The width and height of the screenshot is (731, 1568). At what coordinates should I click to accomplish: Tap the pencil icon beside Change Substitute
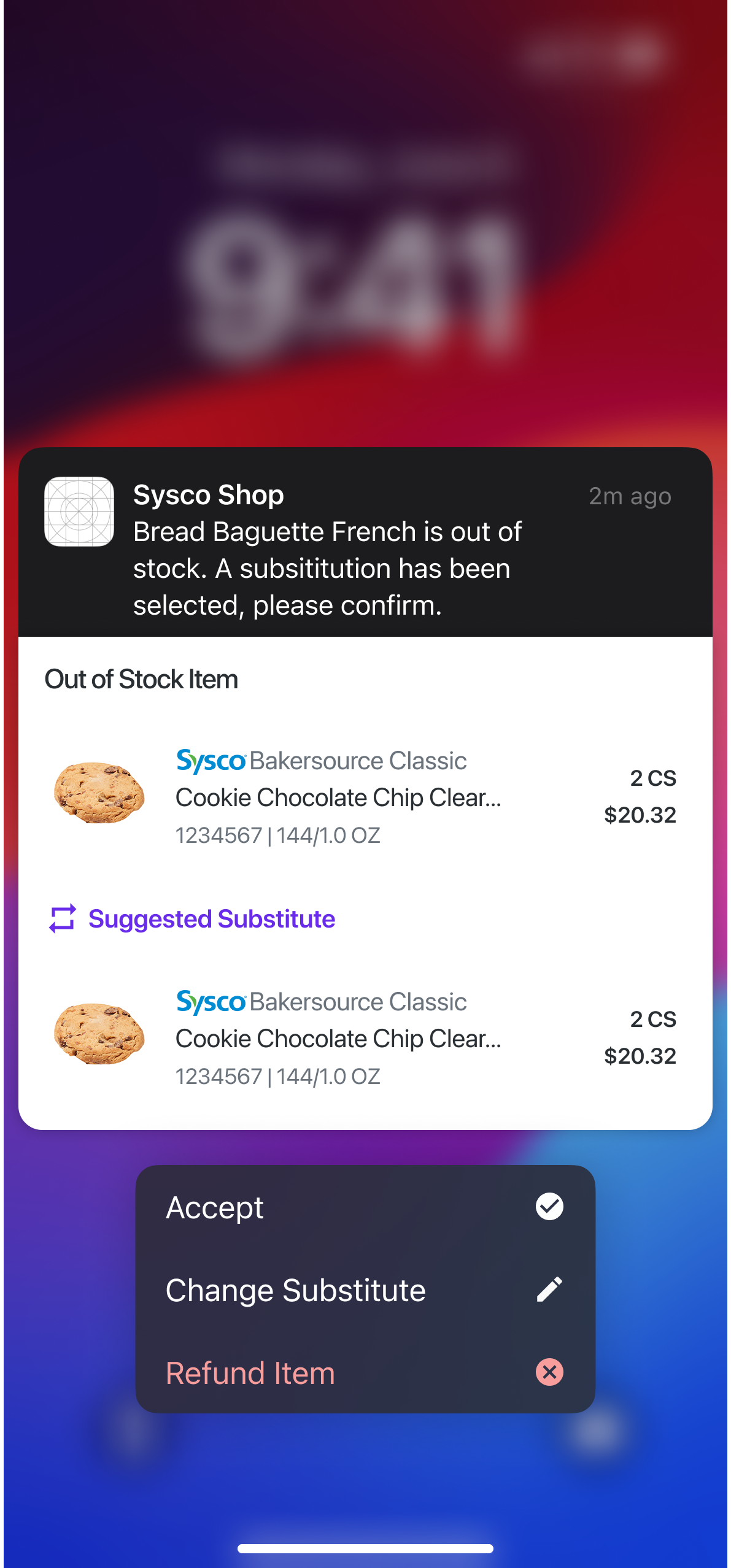pyautogui.click(x=551, y=1289)
